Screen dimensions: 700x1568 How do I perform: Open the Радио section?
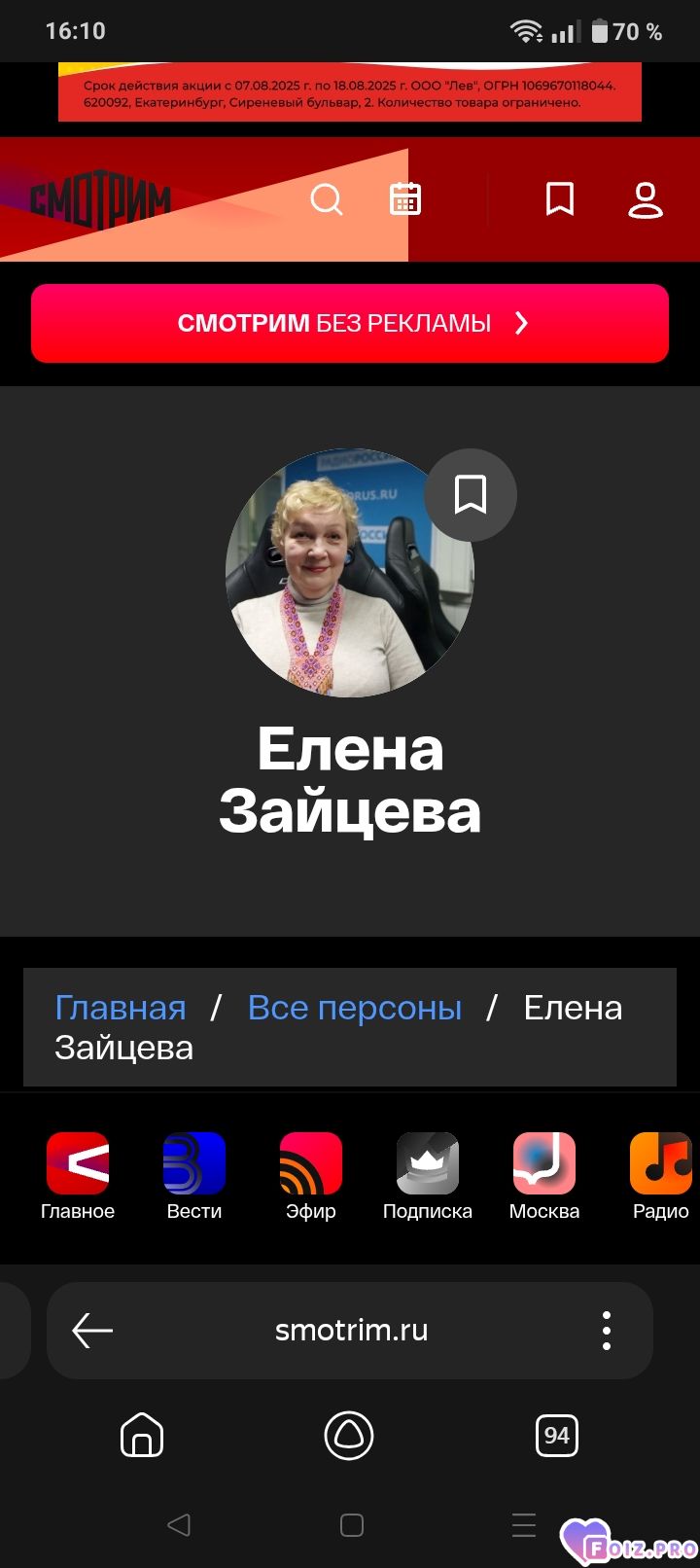(x=661, y=1177)
